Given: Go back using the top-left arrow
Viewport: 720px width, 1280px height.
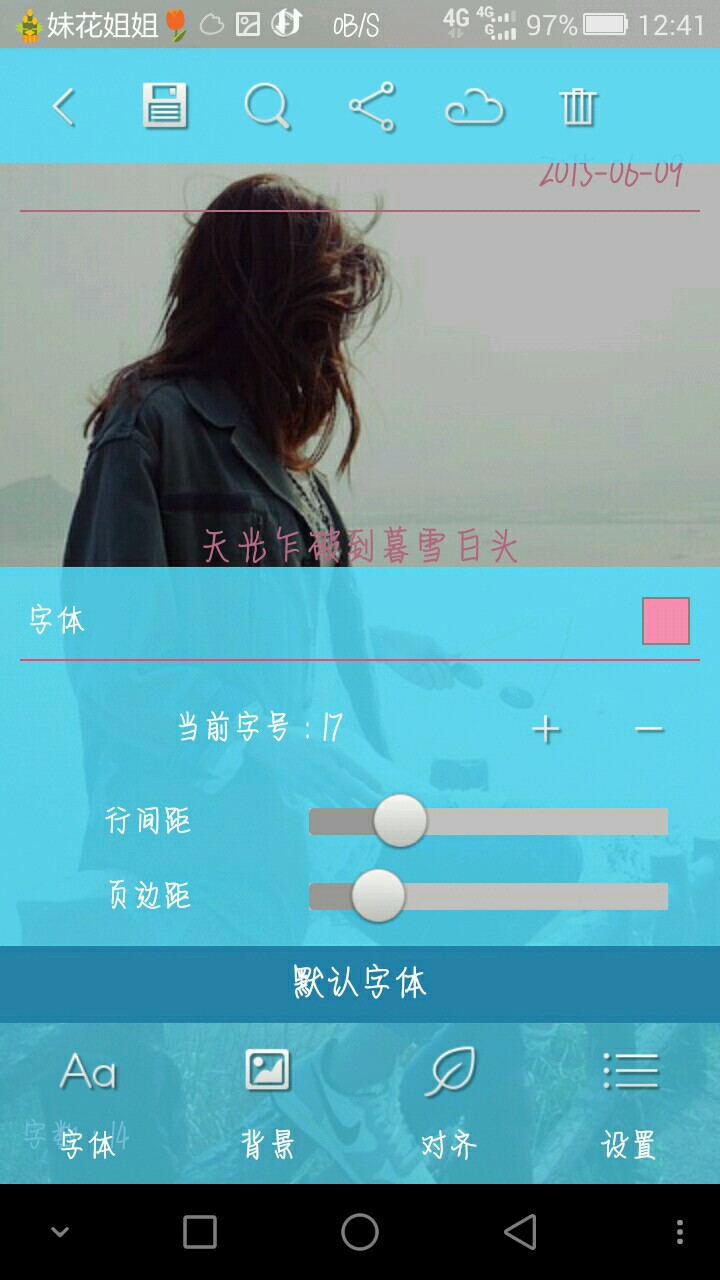Looking at the screenshot, I should pos(64,106).
